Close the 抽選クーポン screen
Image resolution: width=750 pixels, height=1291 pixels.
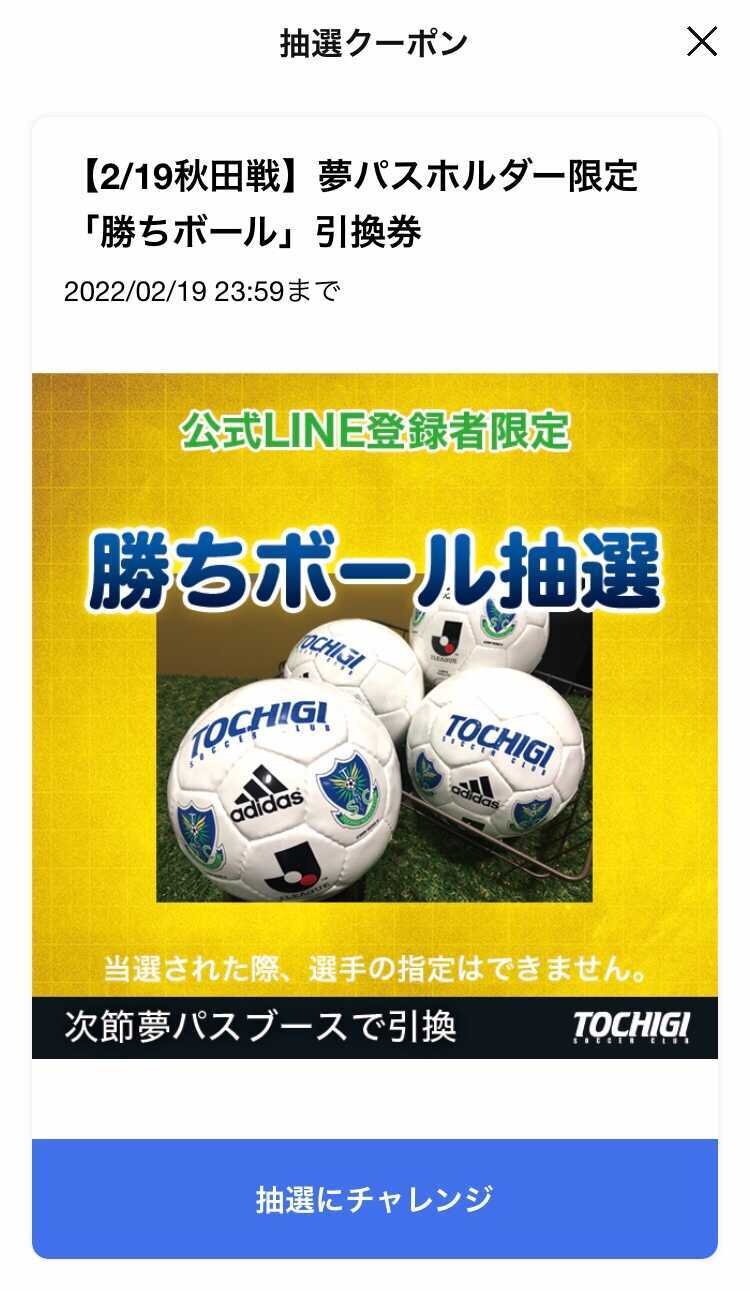[x=702, y=42]
